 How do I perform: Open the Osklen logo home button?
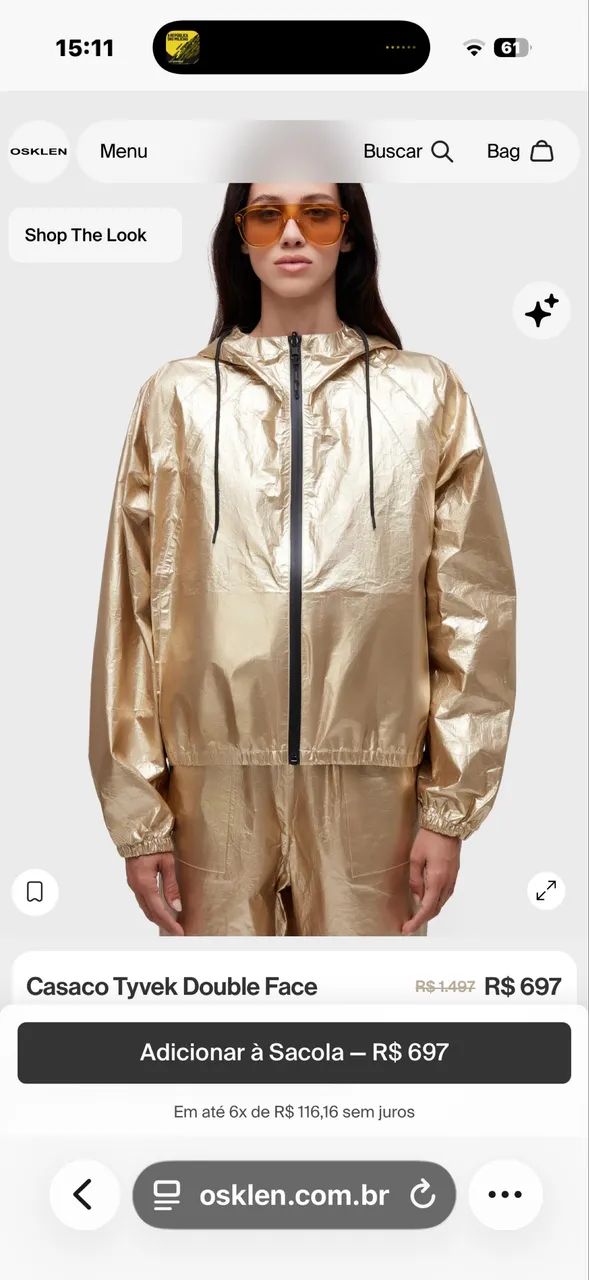tap(39, 151)
